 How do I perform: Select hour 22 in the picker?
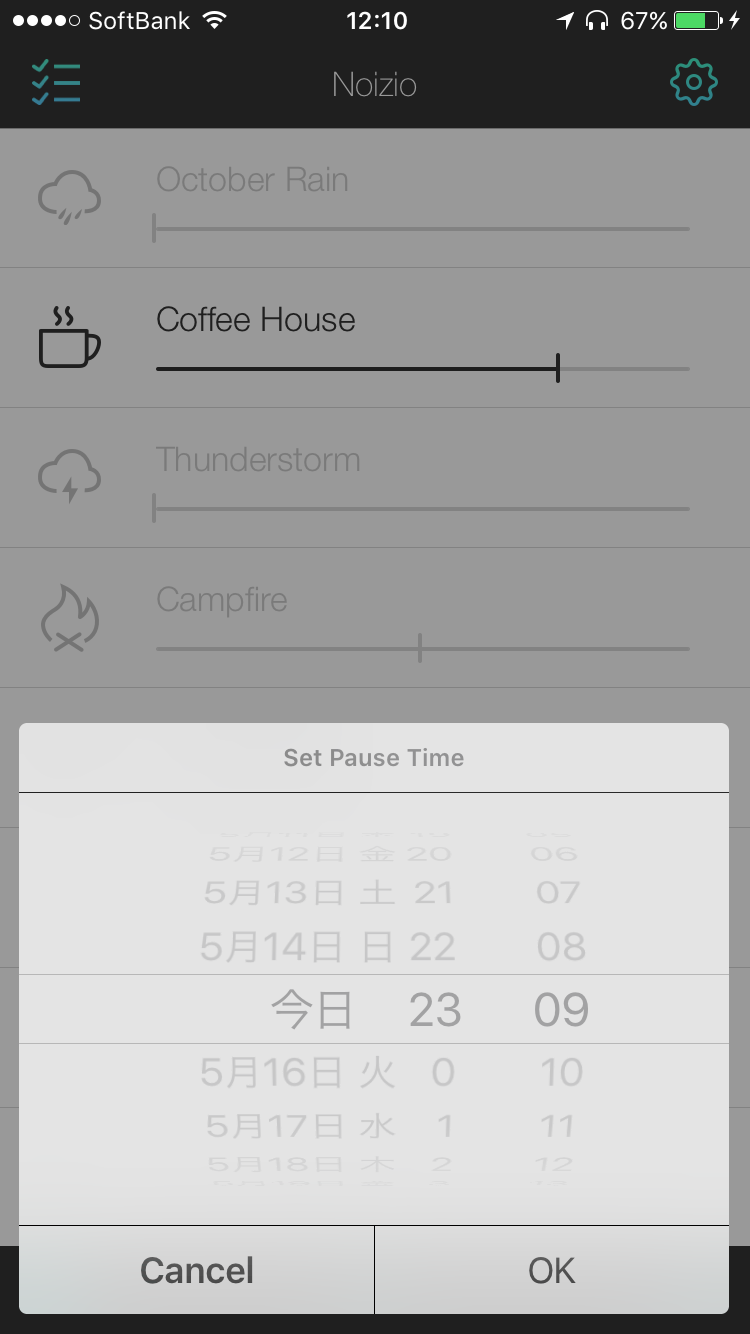pos(432,946)
